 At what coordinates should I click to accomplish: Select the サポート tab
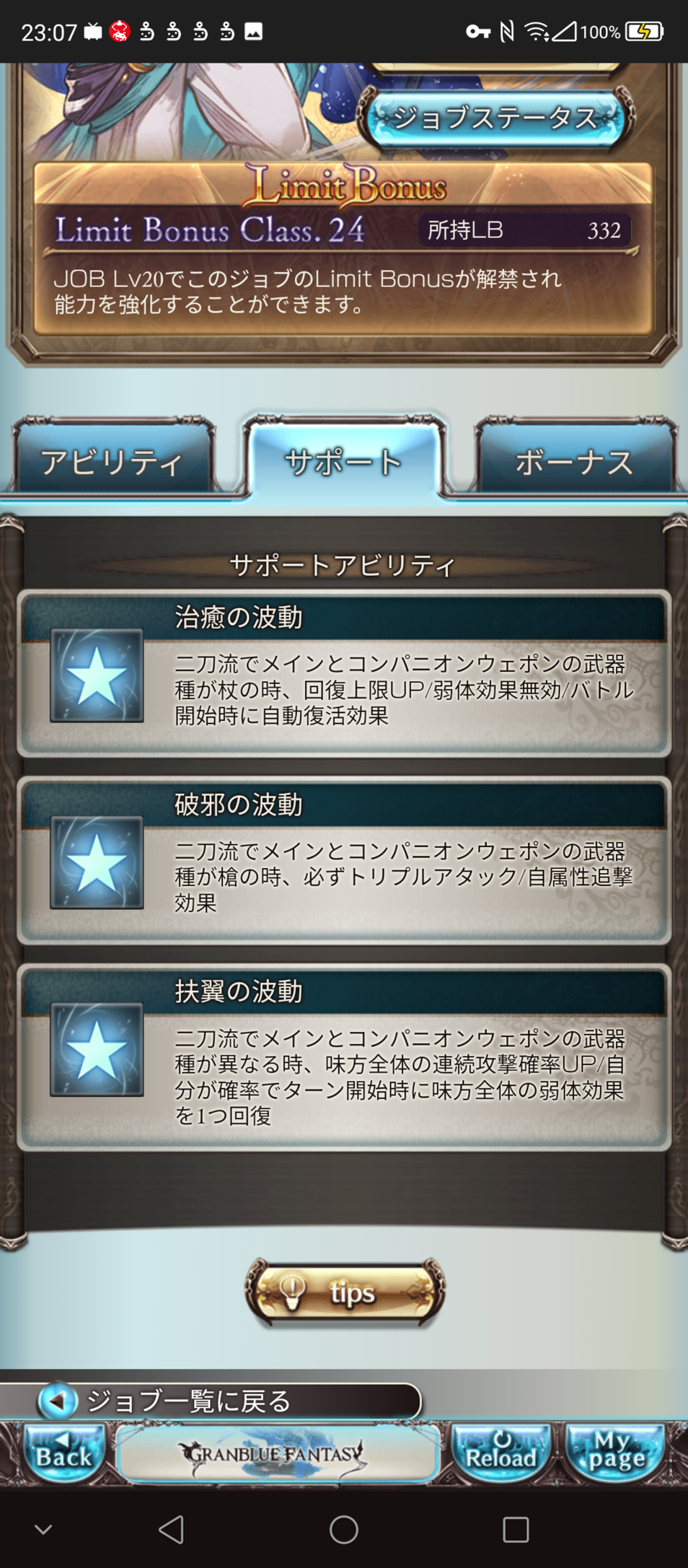(344, 461)
